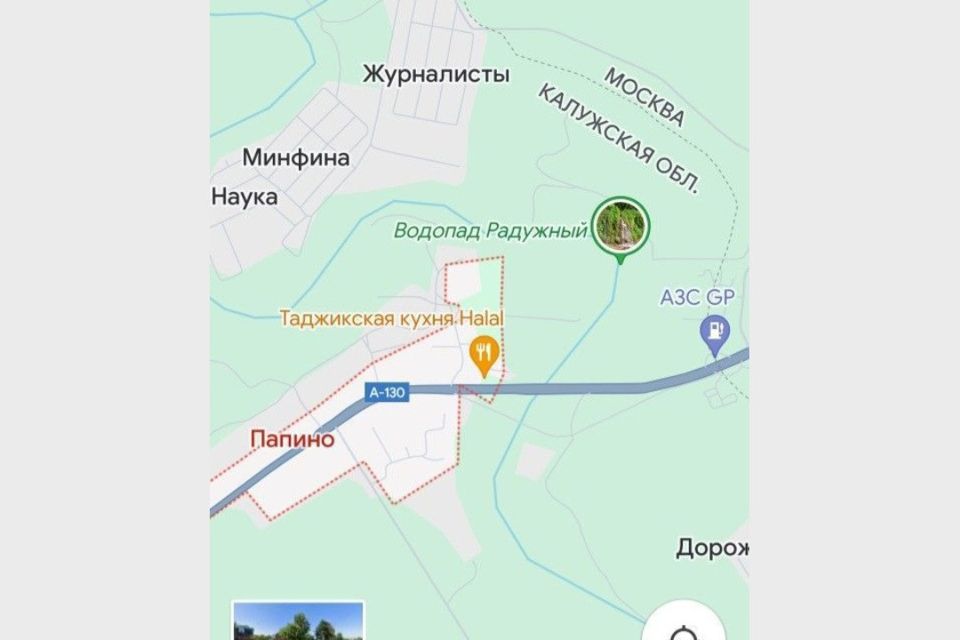
Task: Center the map on my location
Action: pos(683,627)
